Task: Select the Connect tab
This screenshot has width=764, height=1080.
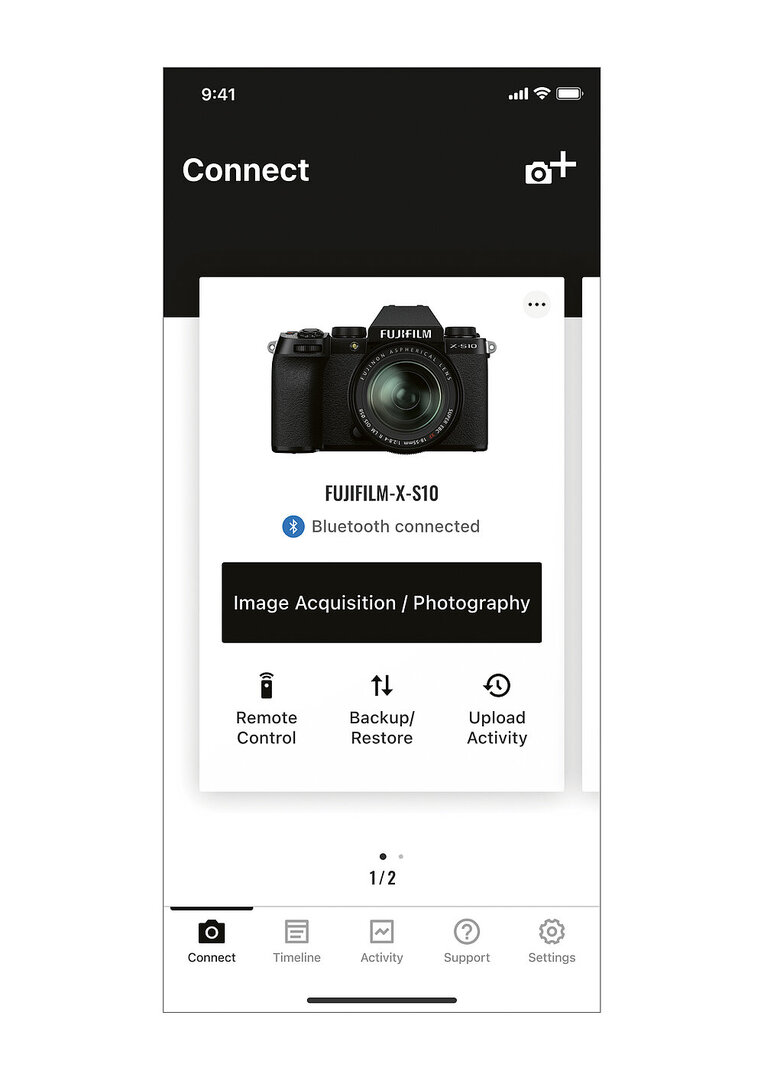Action: coord(211,942)
